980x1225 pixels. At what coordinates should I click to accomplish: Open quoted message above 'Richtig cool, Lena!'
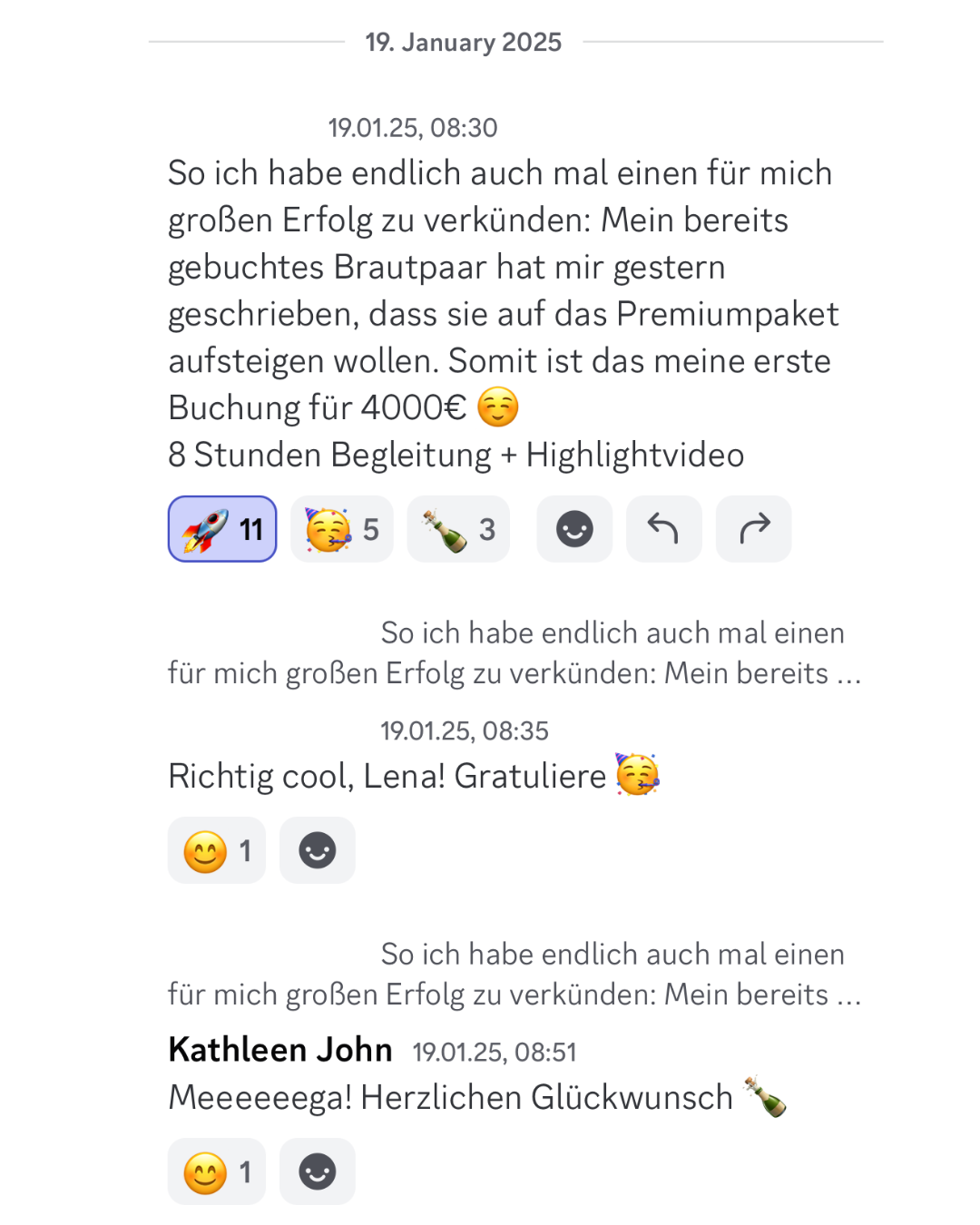click(514, 653)
